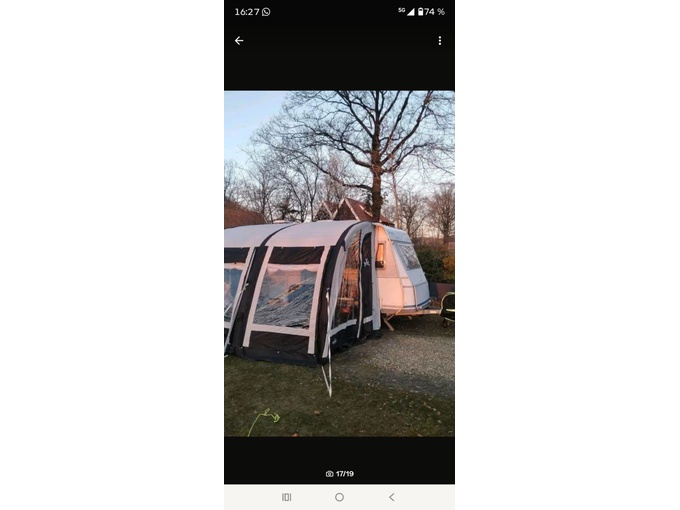Tap the back arrow to exit the viewer
Screen dimensions: 680x510
(x=239, y=41)
